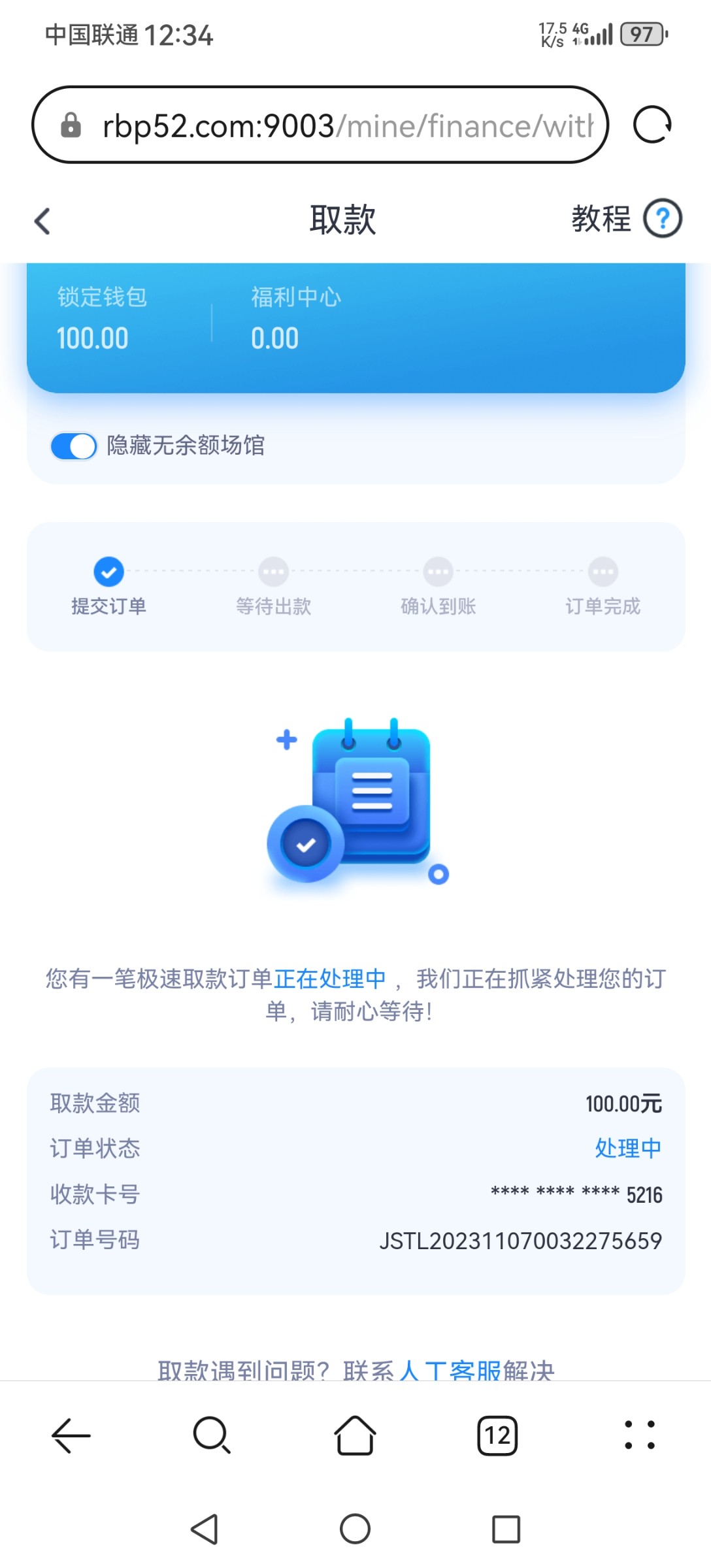Click the 正在处理中 status link
The width and height of the screenshot is (711, 1568).
pyautogui.click(x=332, y=978)
